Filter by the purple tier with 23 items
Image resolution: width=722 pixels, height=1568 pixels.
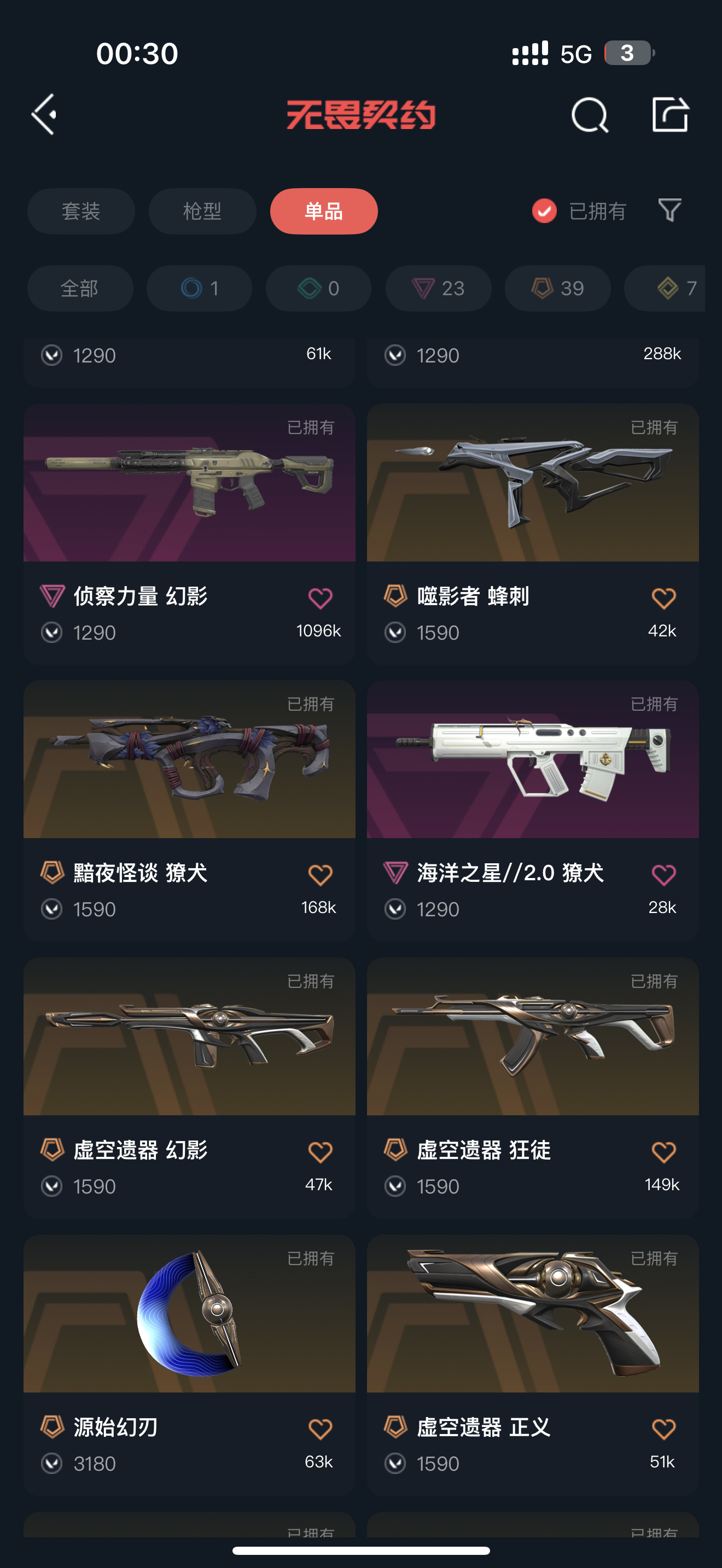[x=438, y=289]
